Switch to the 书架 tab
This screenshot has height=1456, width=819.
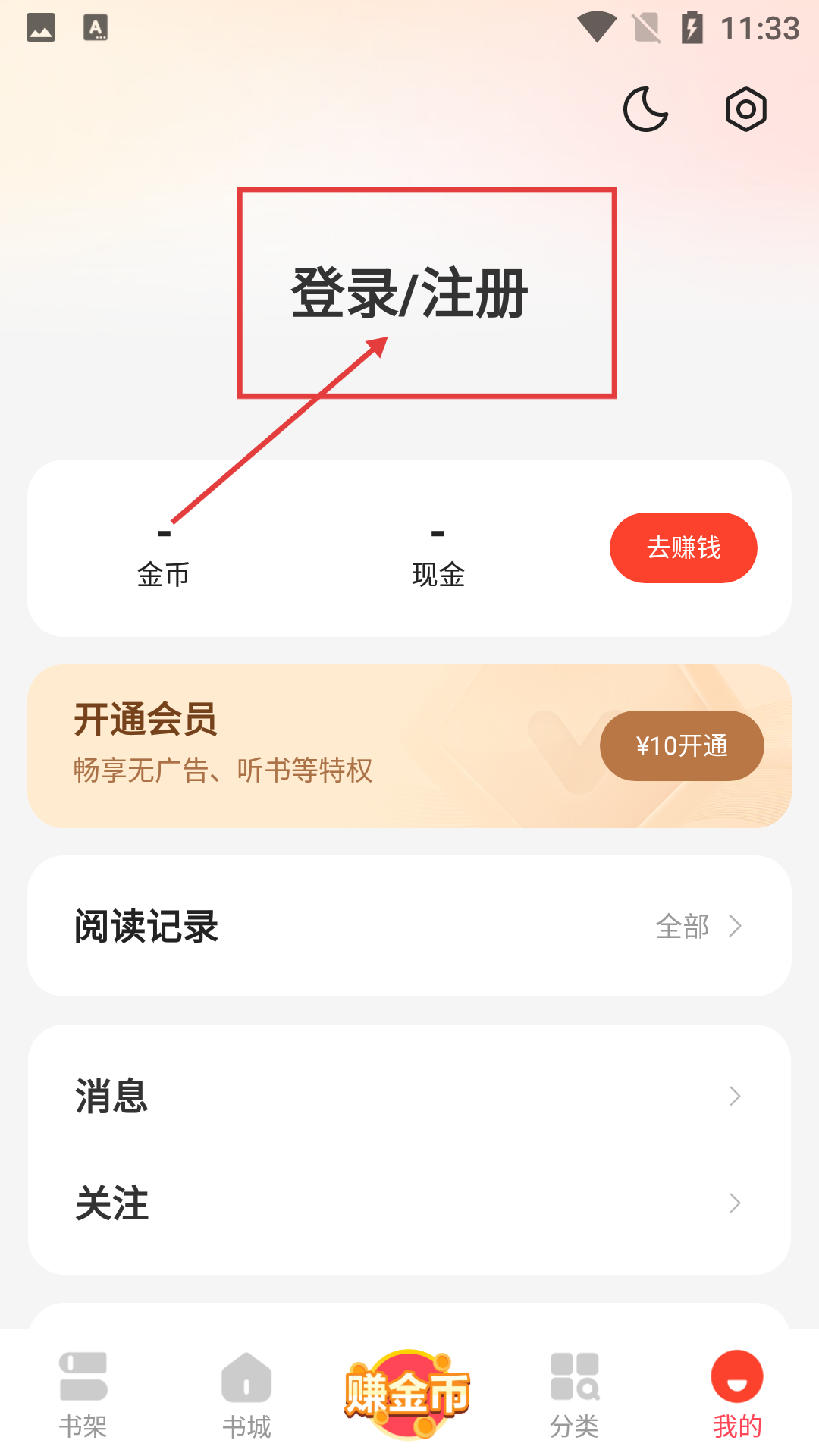pos(83,1394)
